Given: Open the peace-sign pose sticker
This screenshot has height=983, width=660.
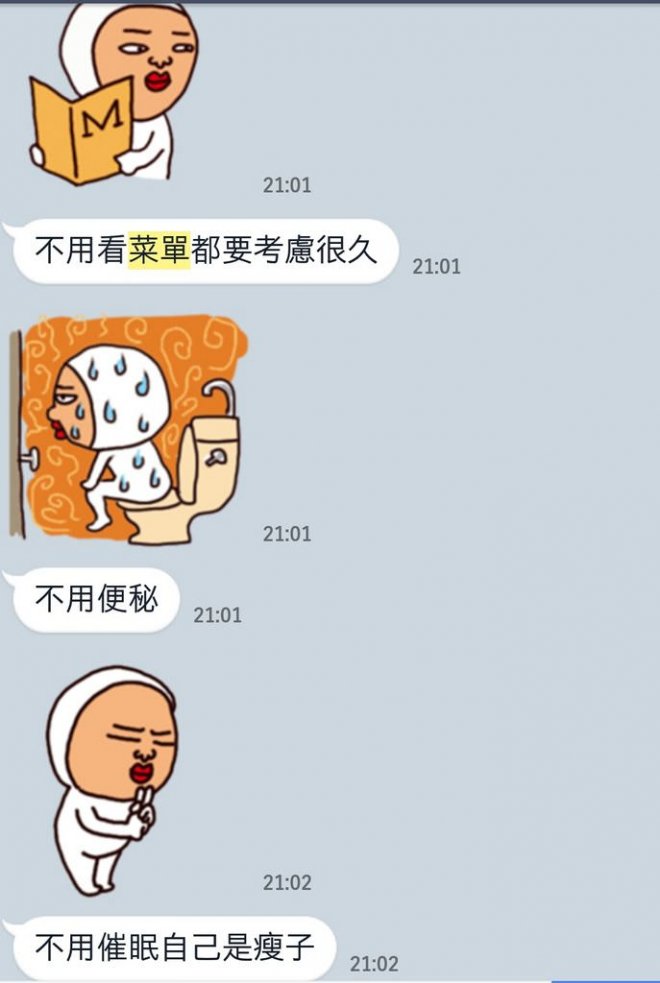Looking at the screenshot, I should point(115,780).
